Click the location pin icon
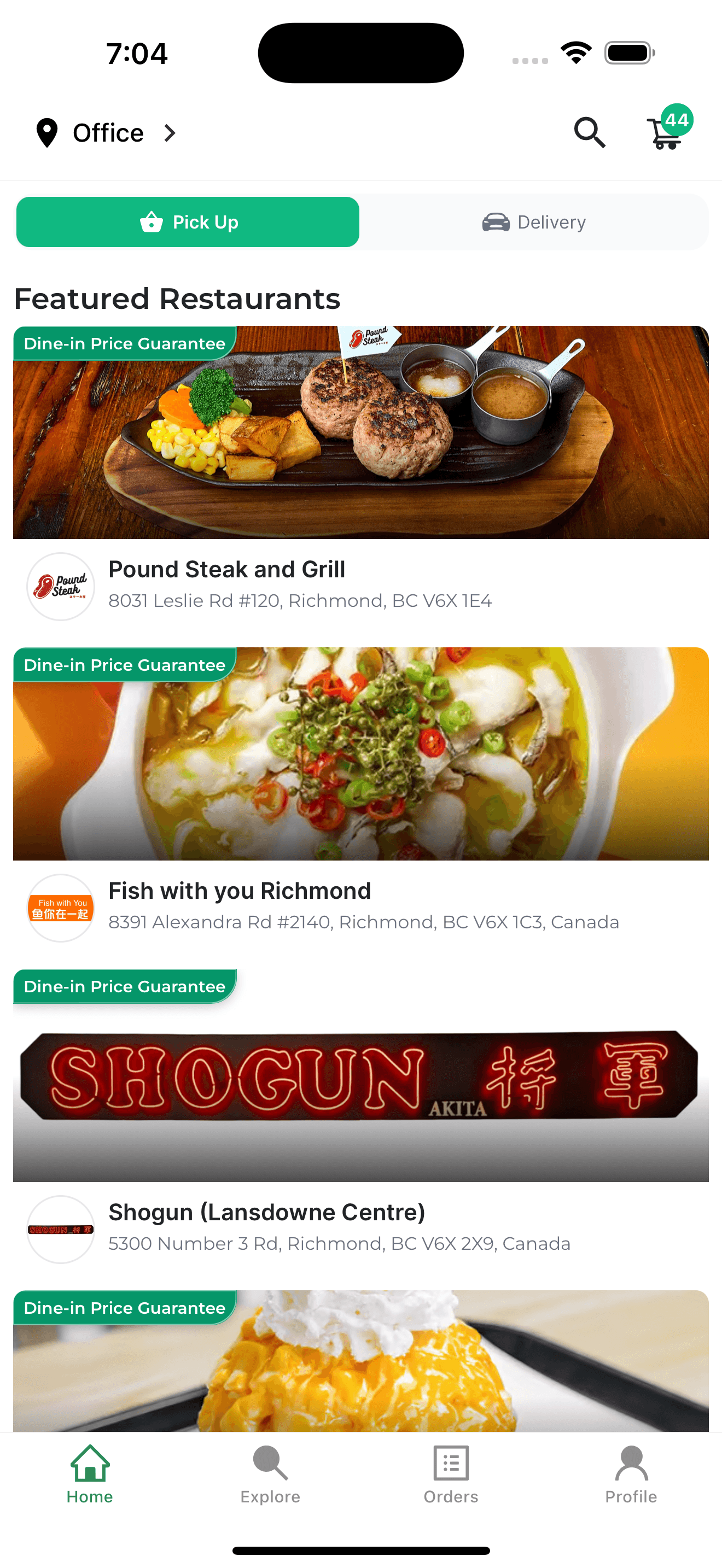 coord(48,132)
